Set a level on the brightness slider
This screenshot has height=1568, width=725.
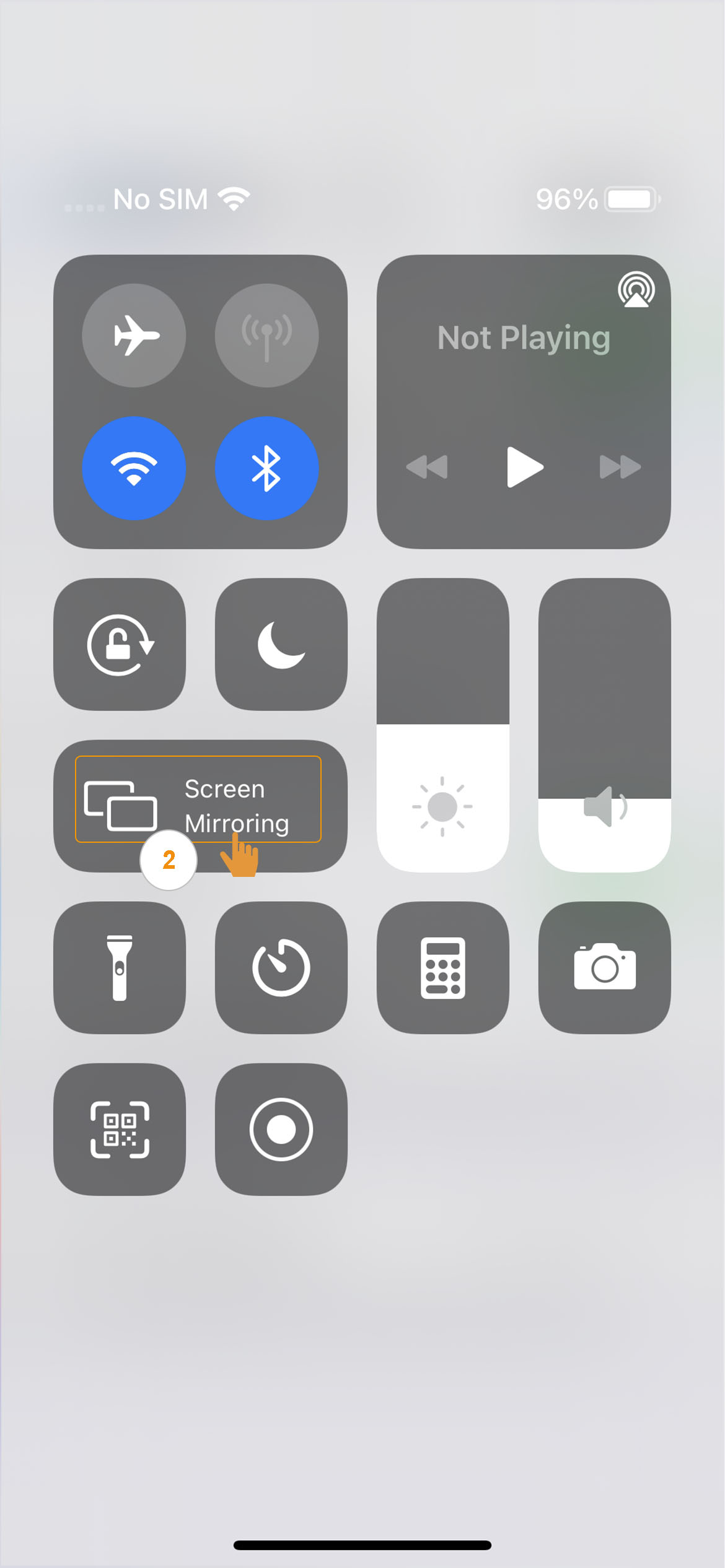click(442, 725)
